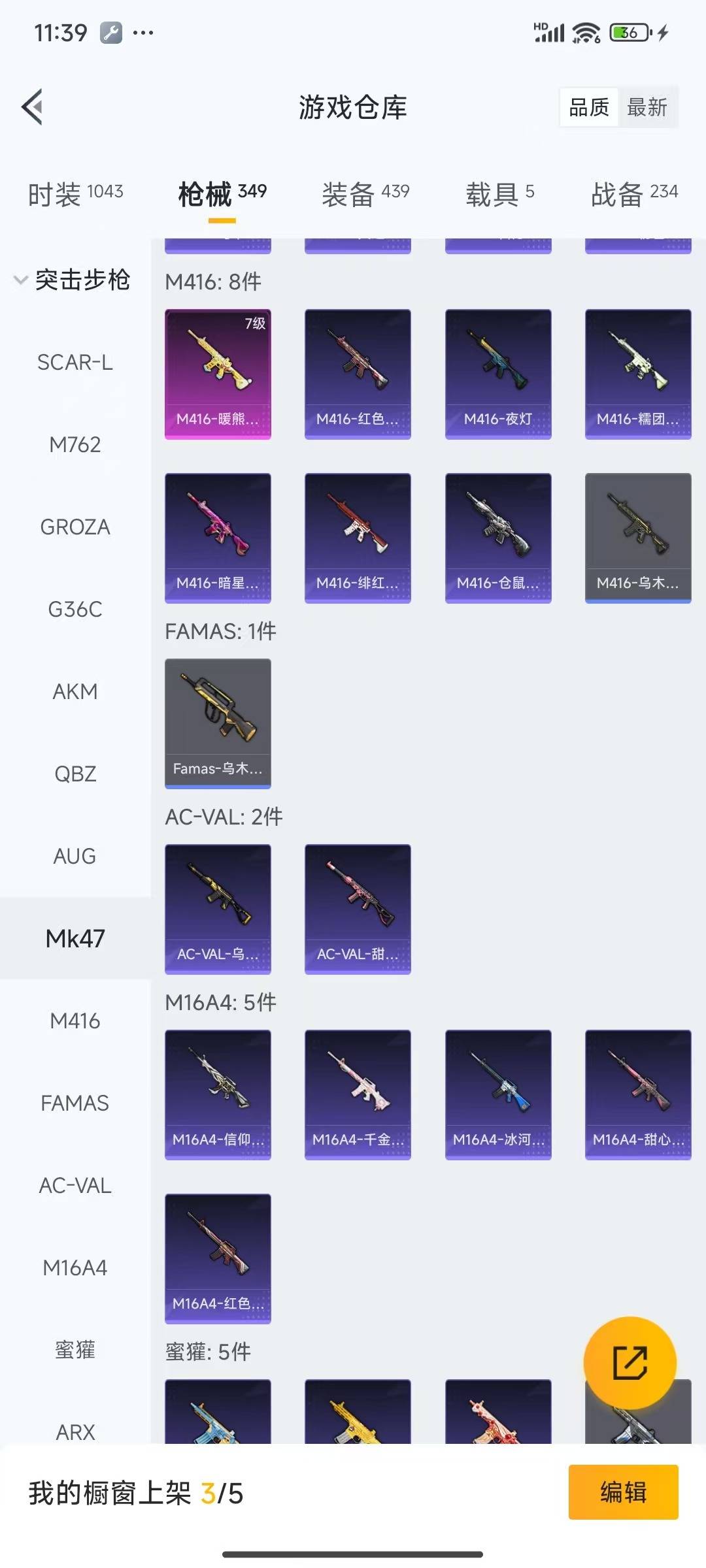Open the M416-夜灯 skin
Image resolution: width=706 pixels, height=1568 pixels.
click(498, 374)
